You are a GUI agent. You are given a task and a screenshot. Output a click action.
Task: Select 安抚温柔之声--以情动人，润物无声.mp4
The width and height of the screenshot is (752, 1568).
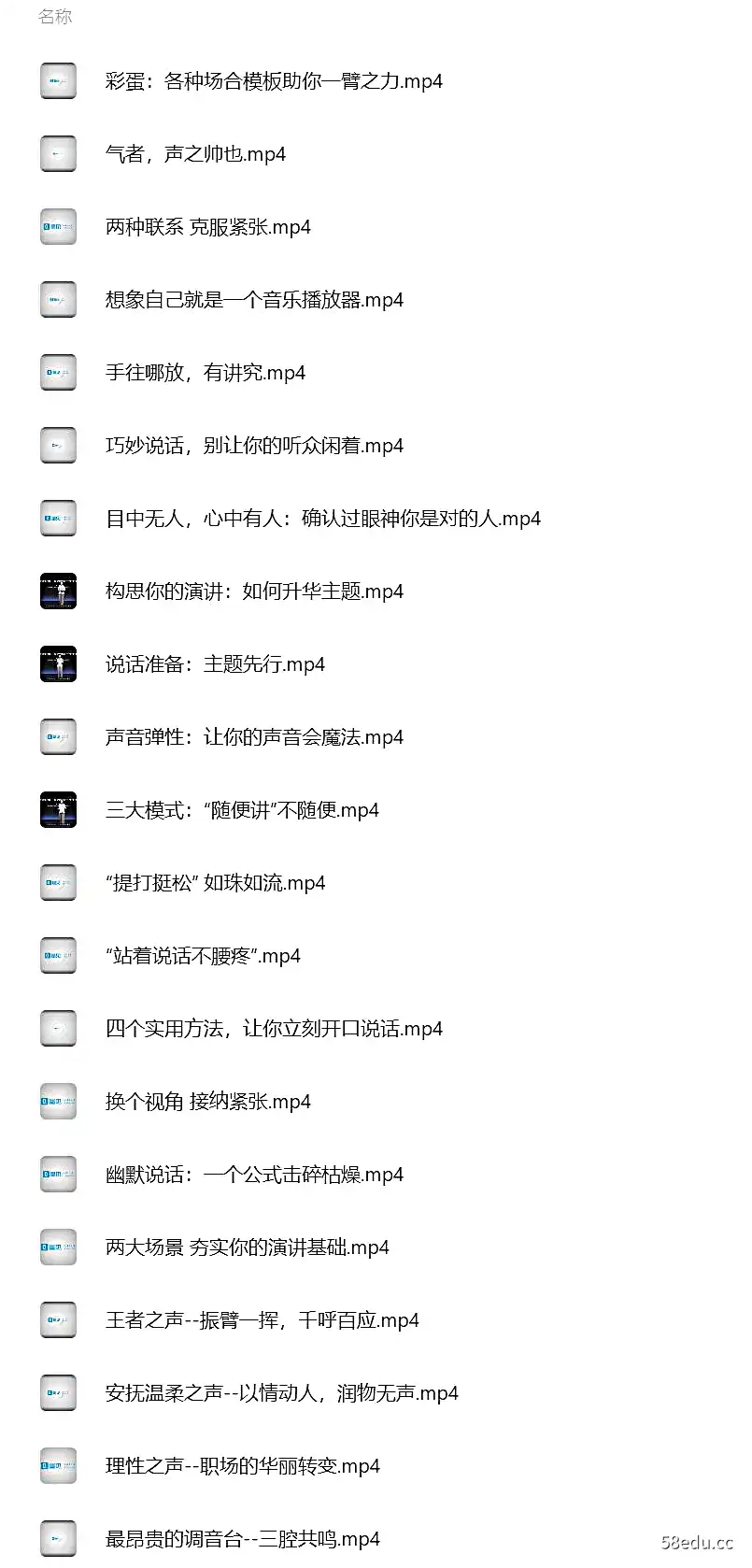280,1392
